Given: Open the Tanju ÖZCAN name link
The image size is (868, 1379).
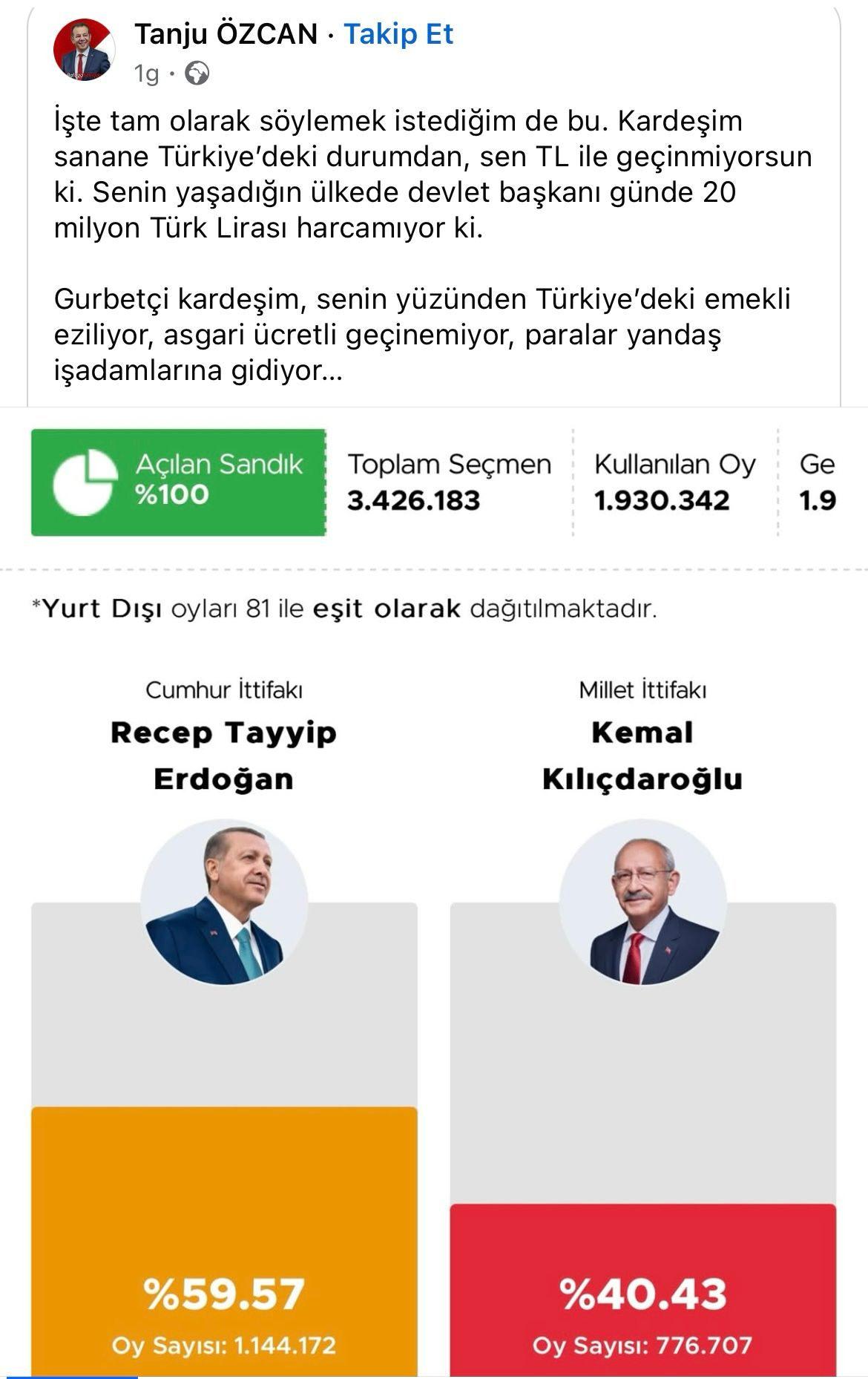Looking at the screenshot, I should [x=226, y=35].
